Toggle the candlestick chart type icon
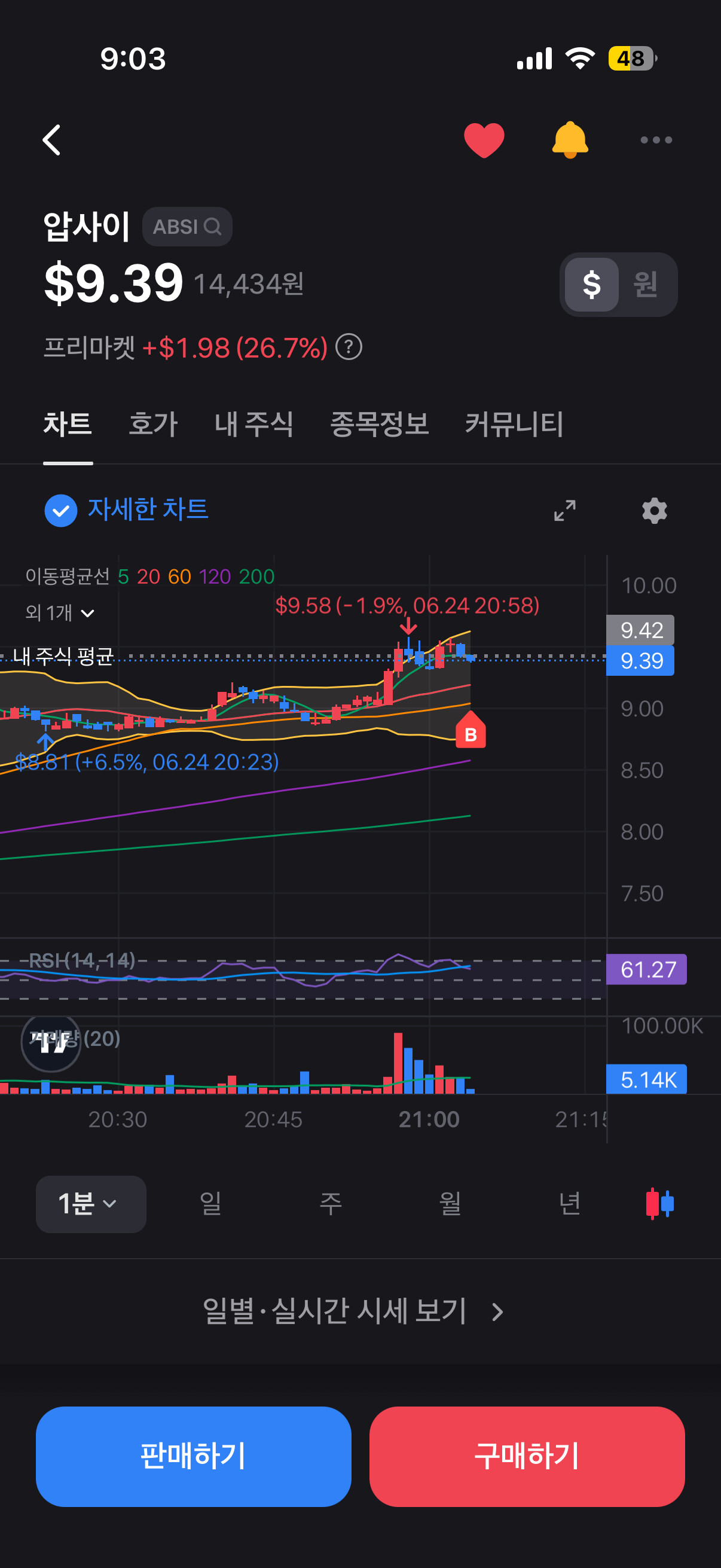This screenshot has height=1568, width=721. point(659,1204)
